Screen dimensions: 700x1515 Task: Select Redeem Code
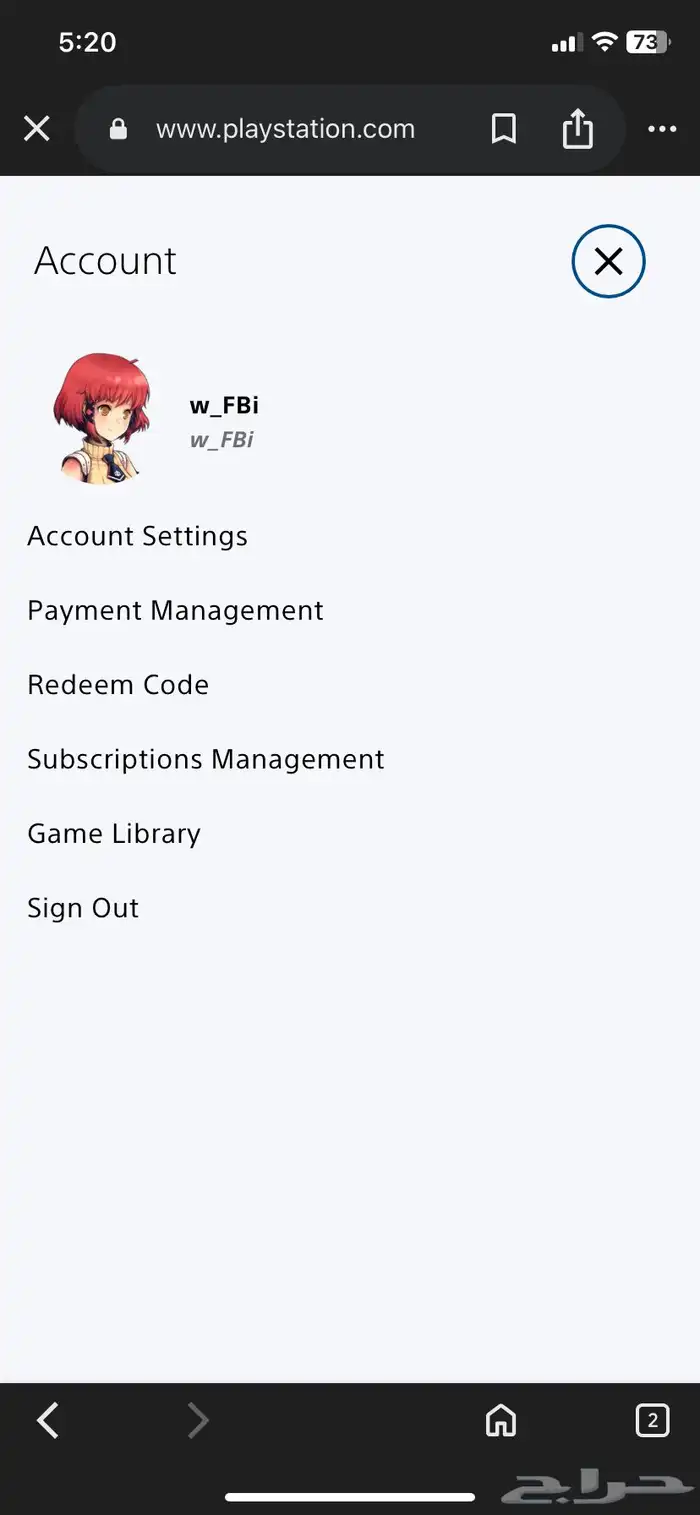tap(118, 685)
